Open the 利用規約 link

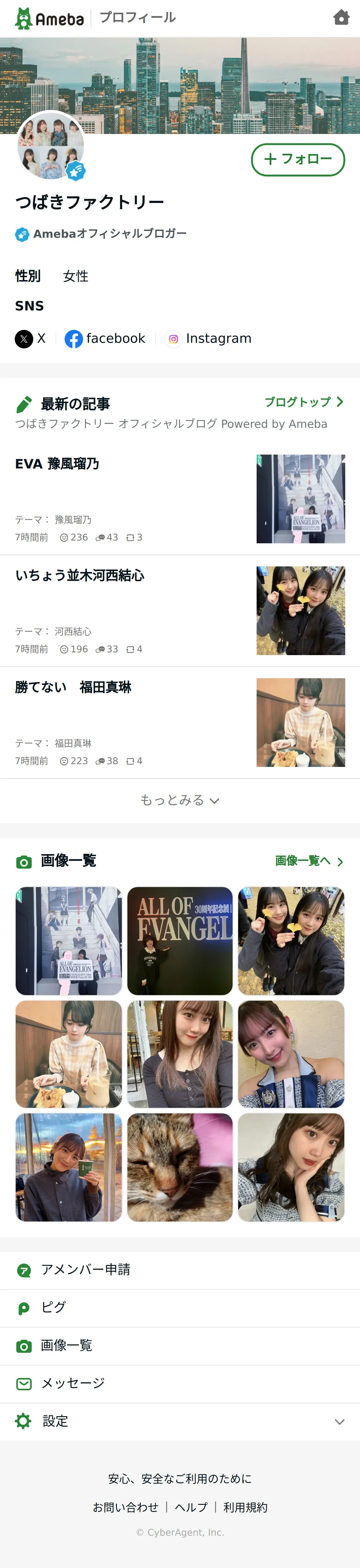point(245,1507)
